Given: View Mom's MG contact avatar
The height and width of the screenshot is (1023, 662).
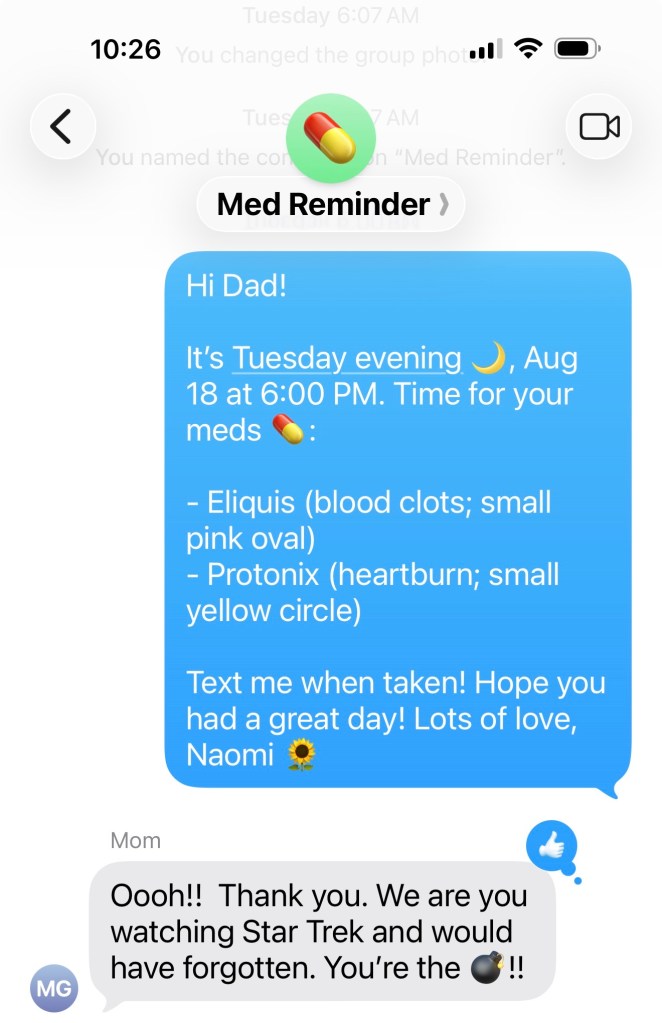Looking at the screenshot, I should click(54, 988).
